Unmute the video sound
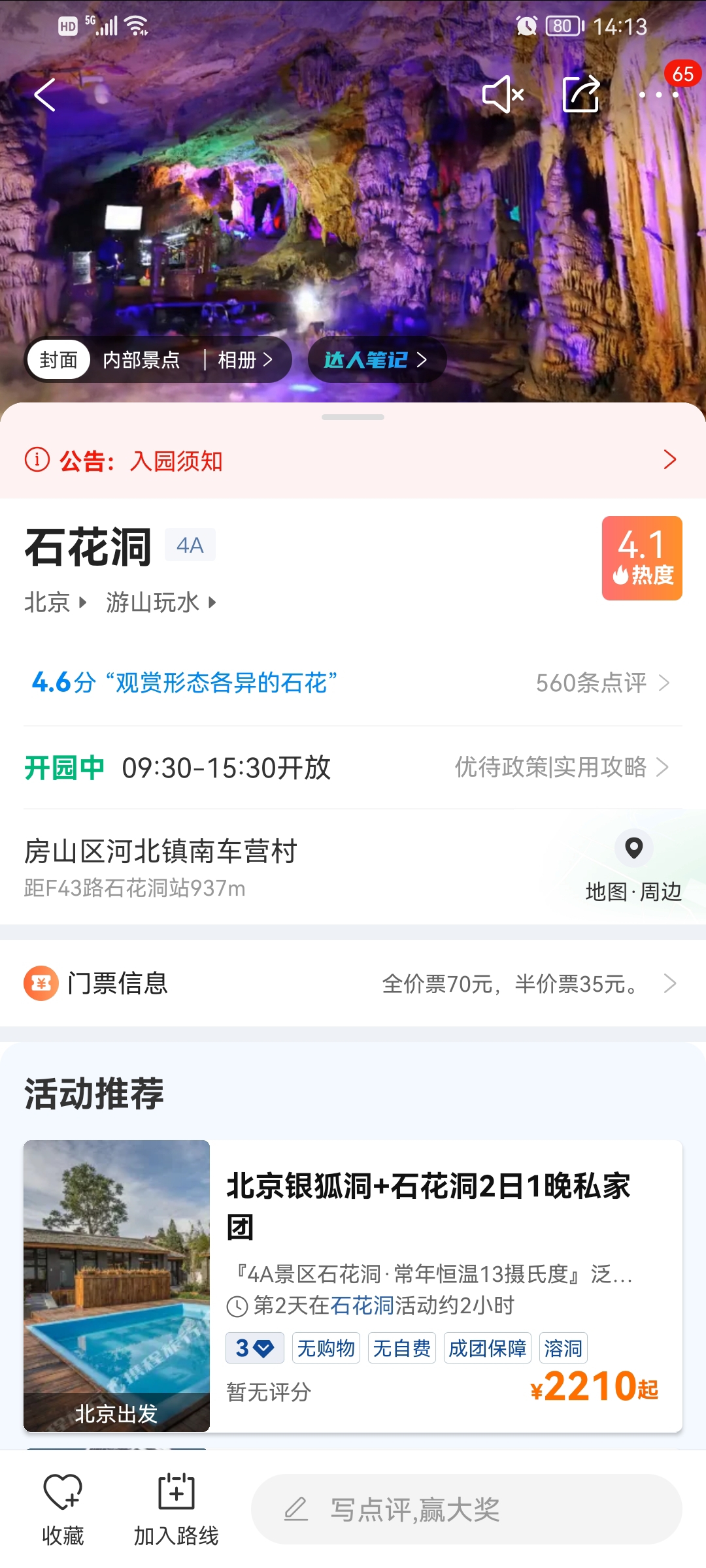The height and width of the screenshot is (1568, 706). (503, 95)
